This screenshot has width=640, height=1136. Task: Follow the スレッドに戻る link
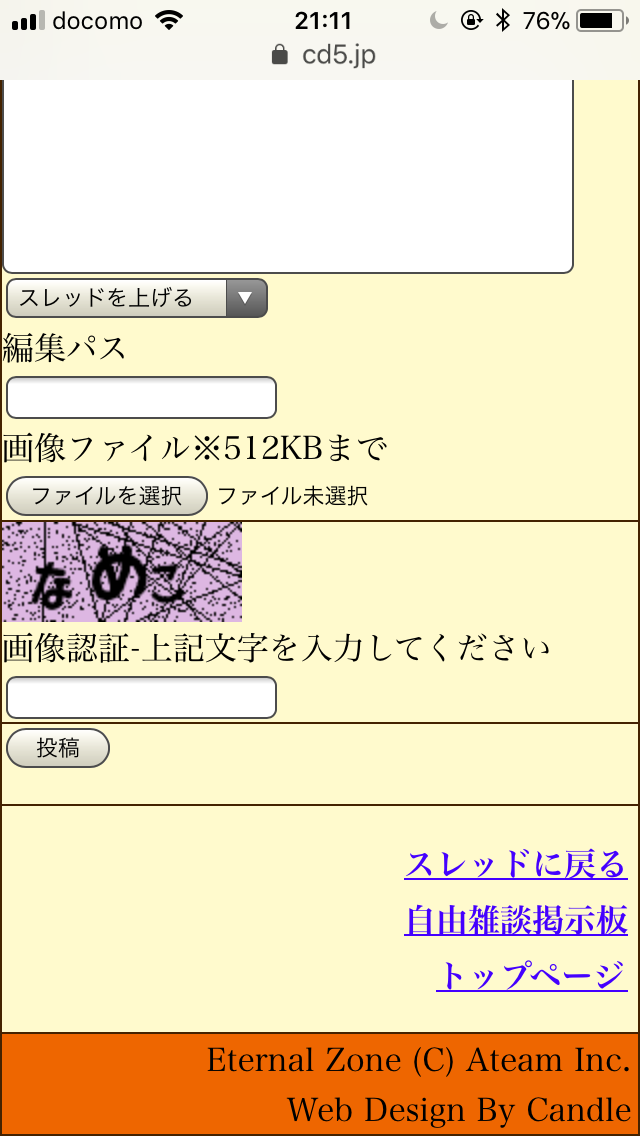pyautogui.click(x=516, y=864)
